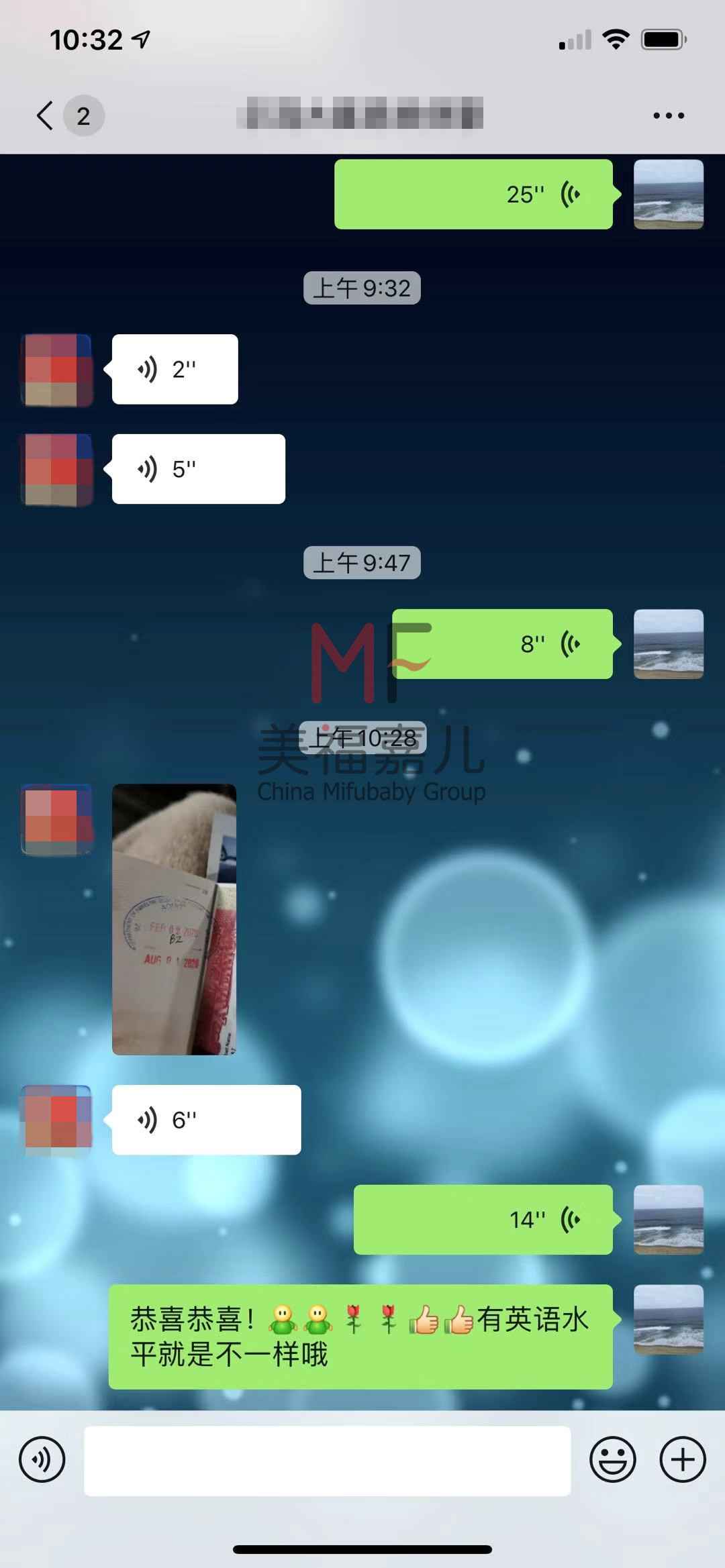This screenshot has height=1568, width=725.
Task: Play the 6-second voice message
Action: click(x=206, y=1120)
